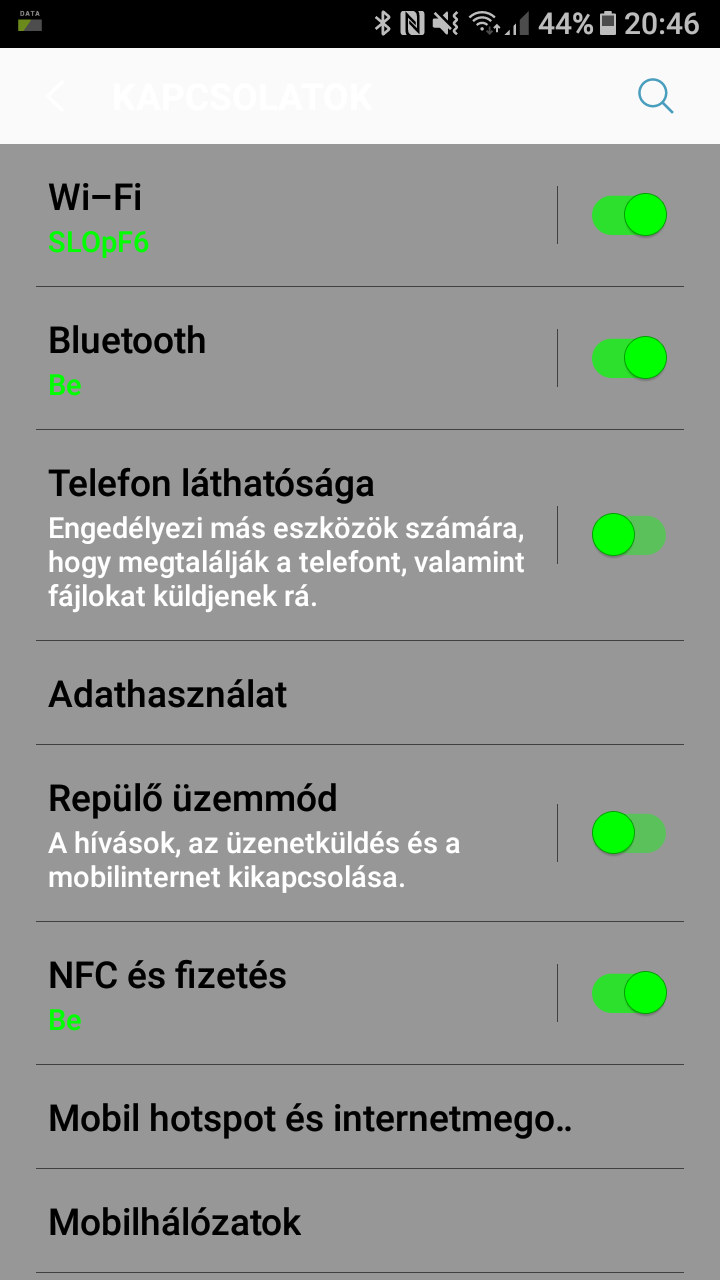Open Repülő üzemmód details
720x1280 pixels.
coord(296,833)
